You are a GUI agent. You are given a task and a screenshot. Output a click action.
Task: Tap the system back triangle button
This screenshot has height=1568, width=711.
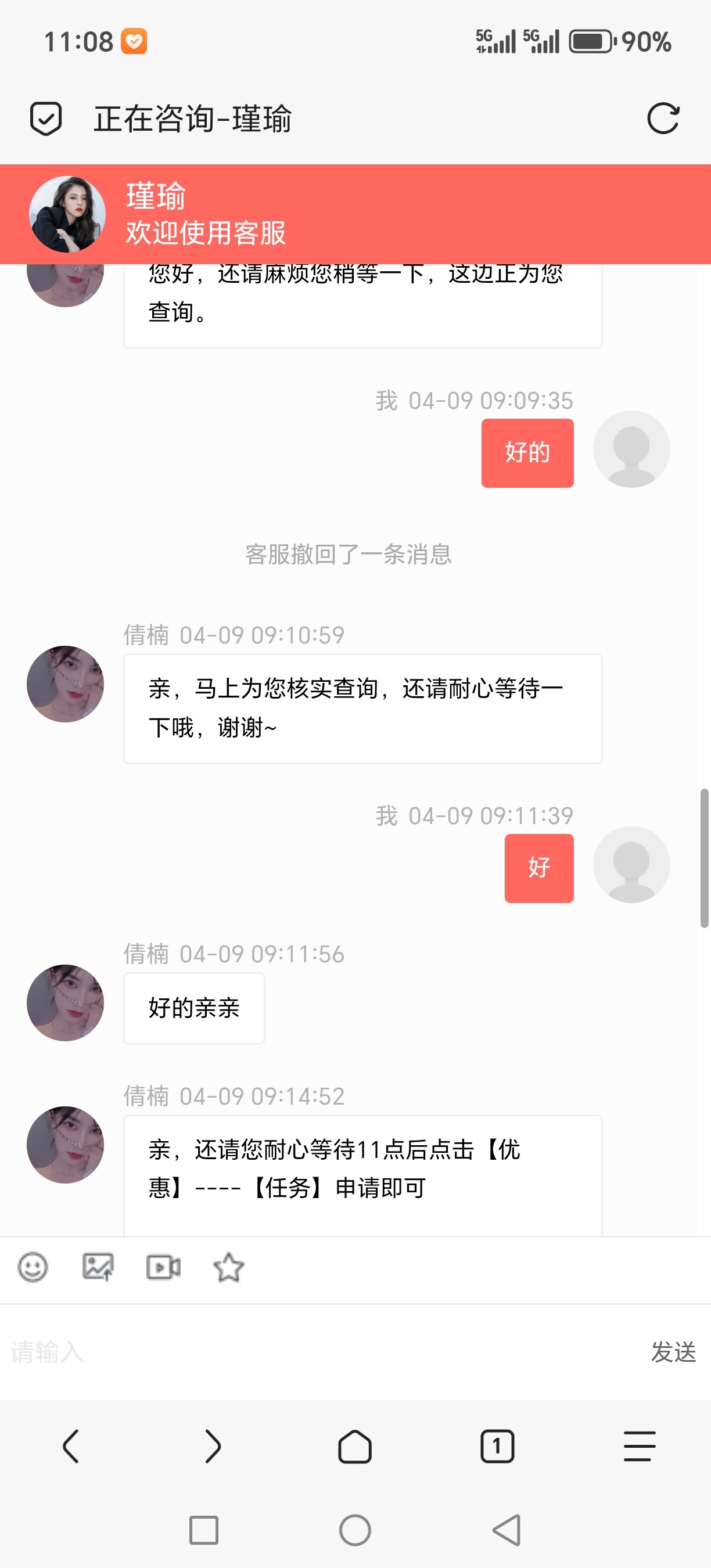[x=507, y=1530]
